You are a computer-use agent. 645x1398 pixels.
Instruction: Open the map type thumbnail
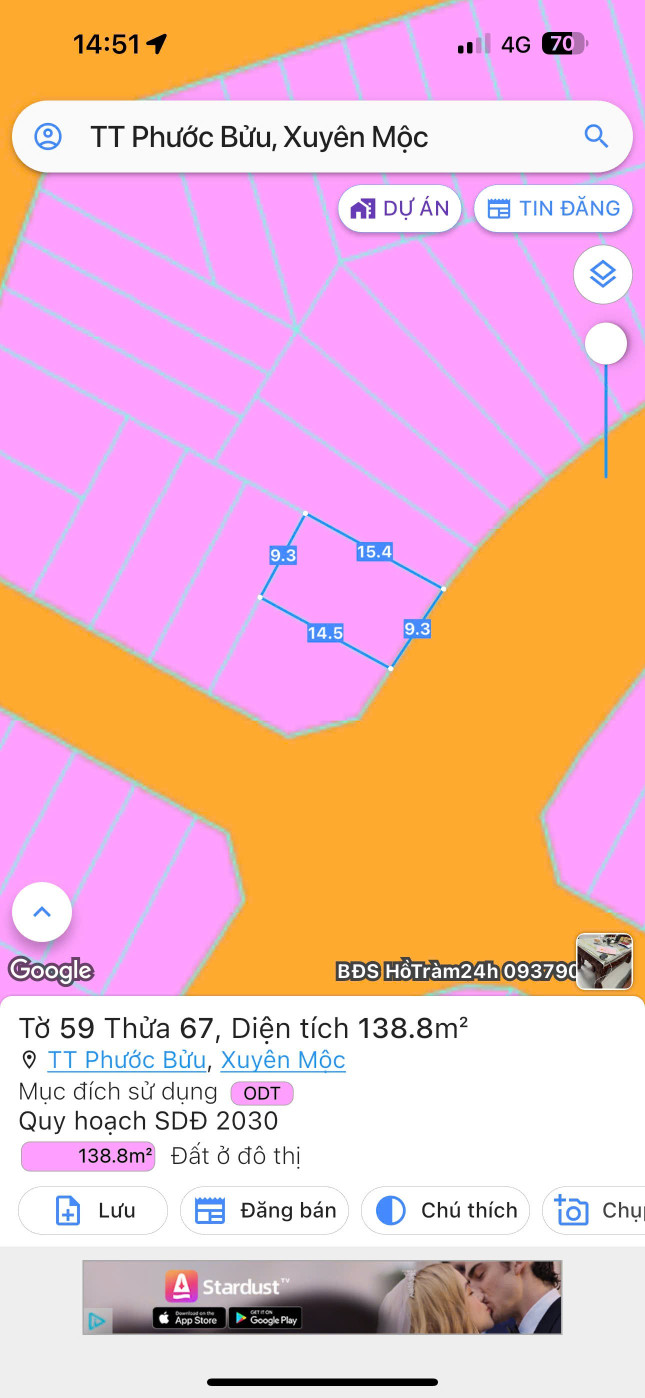click(x=604, y=961)
